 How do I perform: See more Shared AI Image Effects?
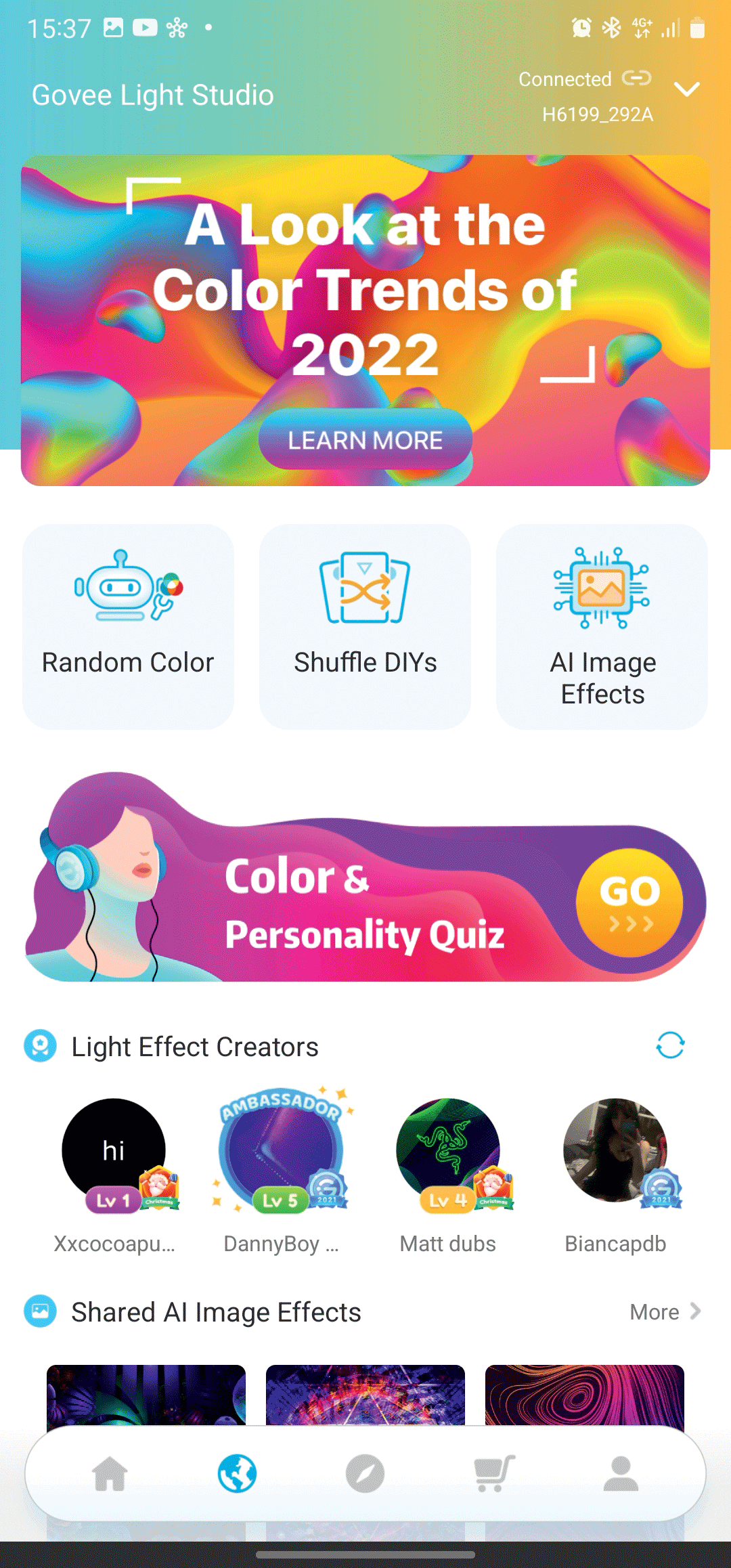coord(665,1312)
